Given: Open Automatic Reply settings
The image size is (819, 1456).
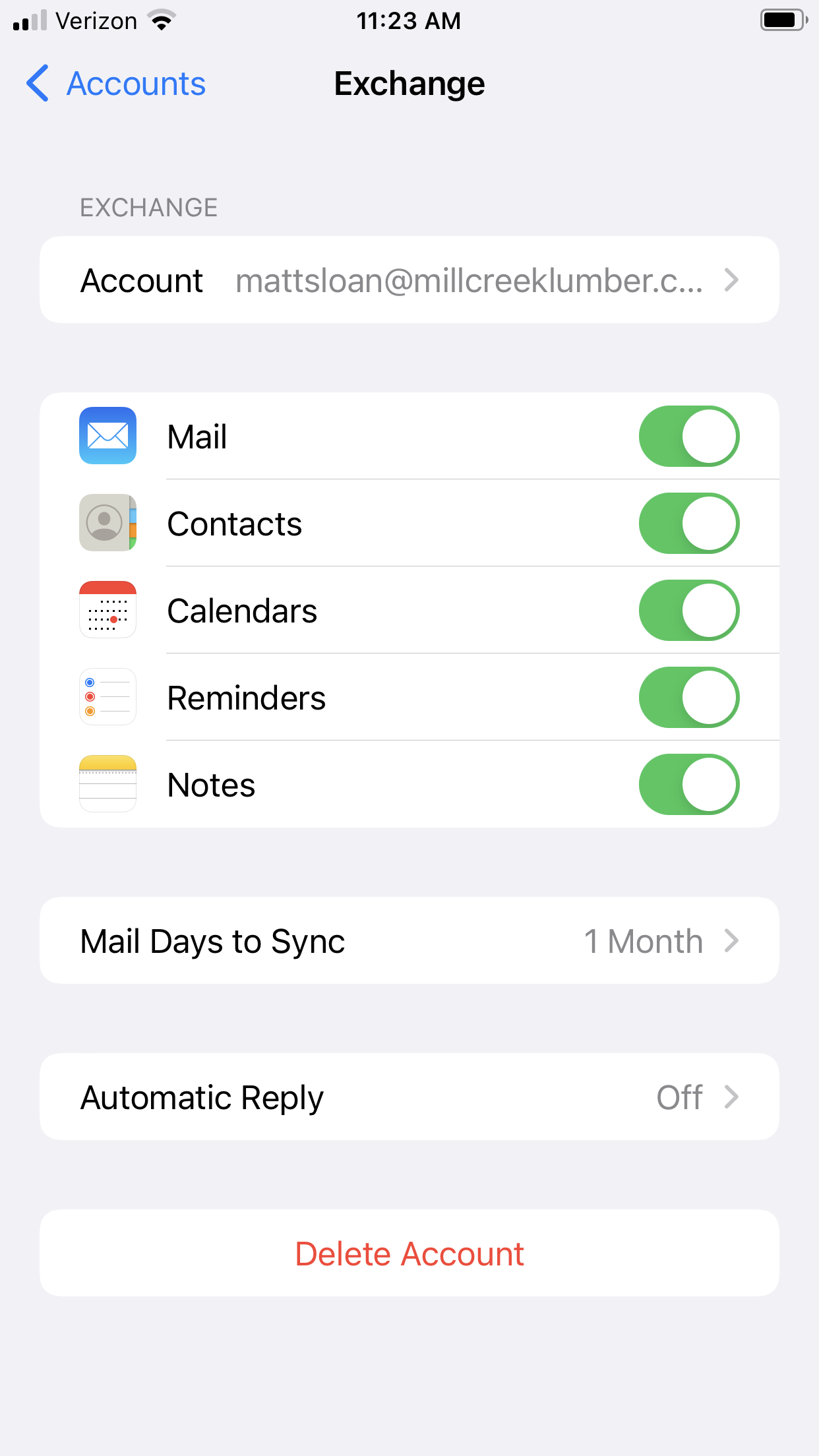Looking at the screenshot, I should pos(409,1097).
